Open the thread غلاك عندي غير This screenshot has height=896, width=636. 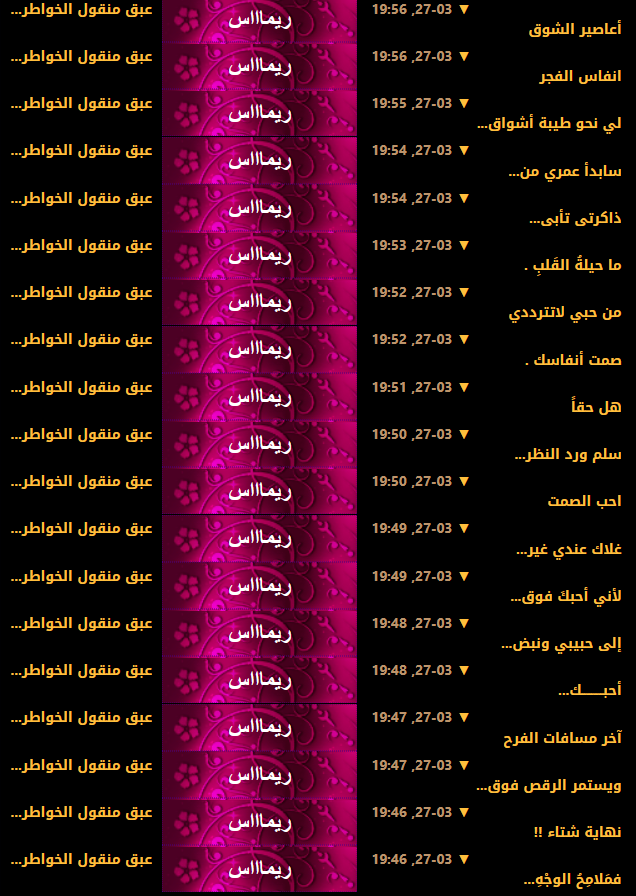pyautogui.click(x=568, y=549)
